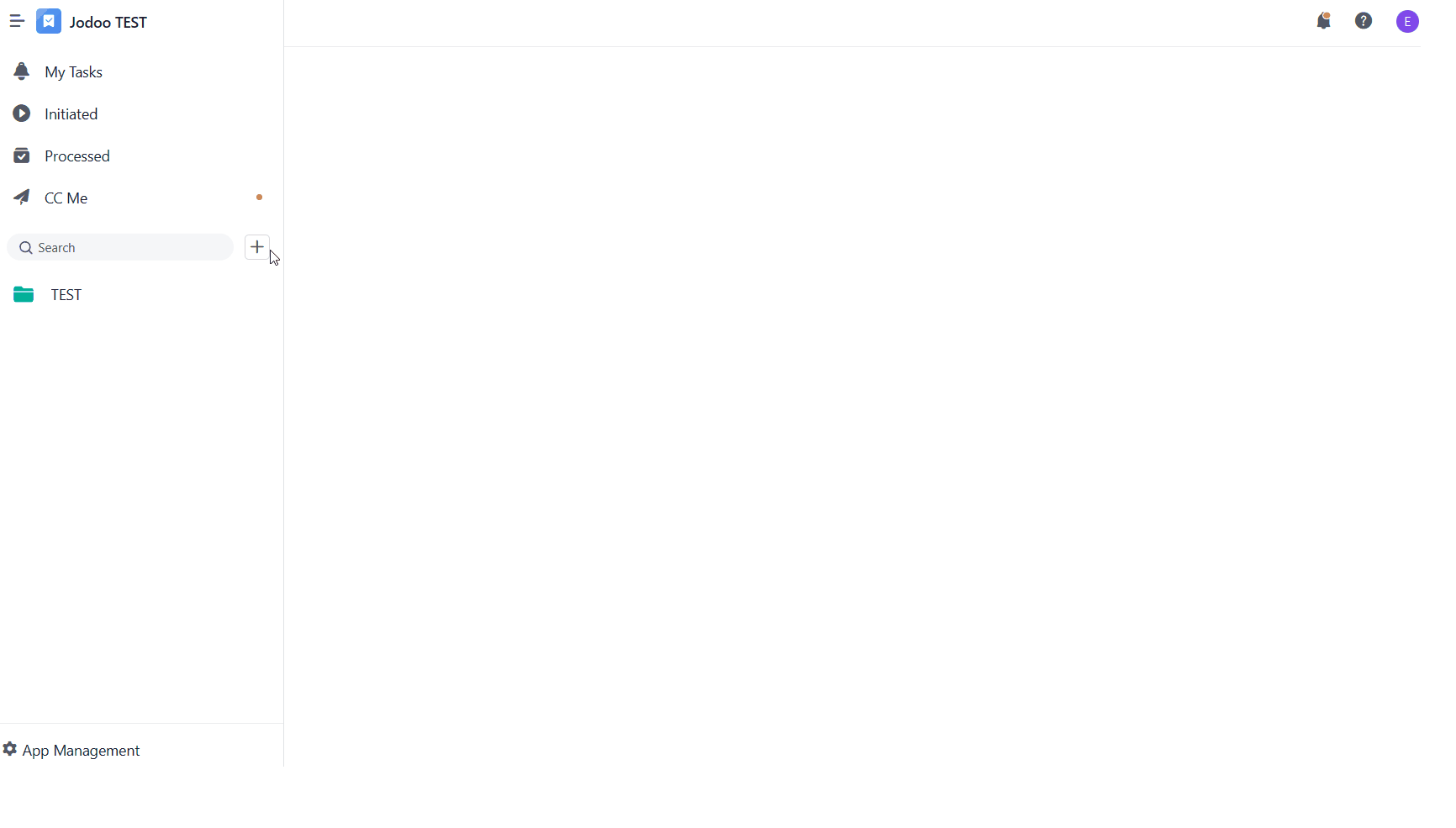Add a new item with plus button
The height and width of the screenshot is (828, 1456).
coord(256,247)
